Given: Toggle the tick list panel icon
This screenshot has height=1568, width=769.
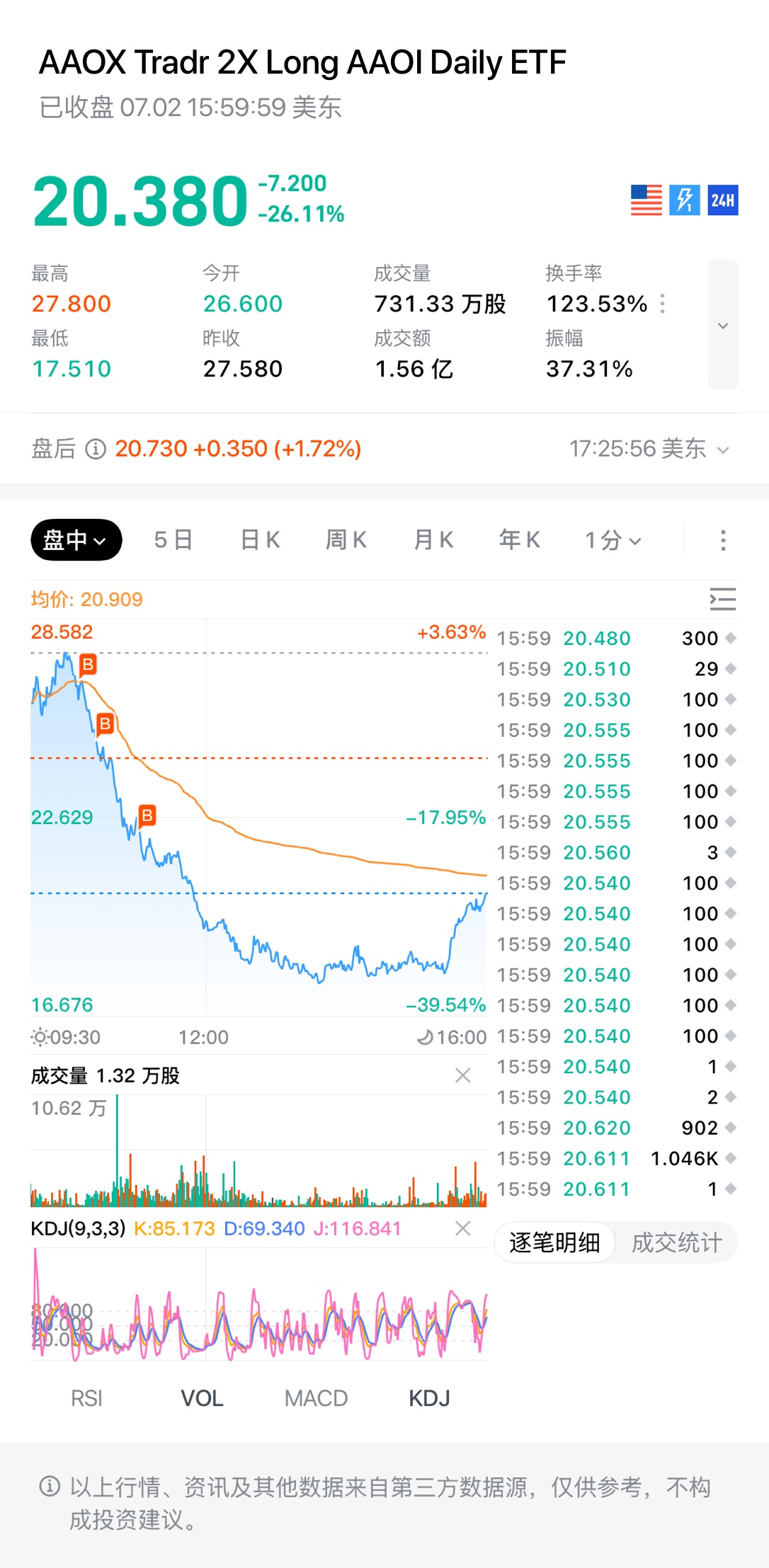Looking at the screenshot, I should [x=723, y=599].
